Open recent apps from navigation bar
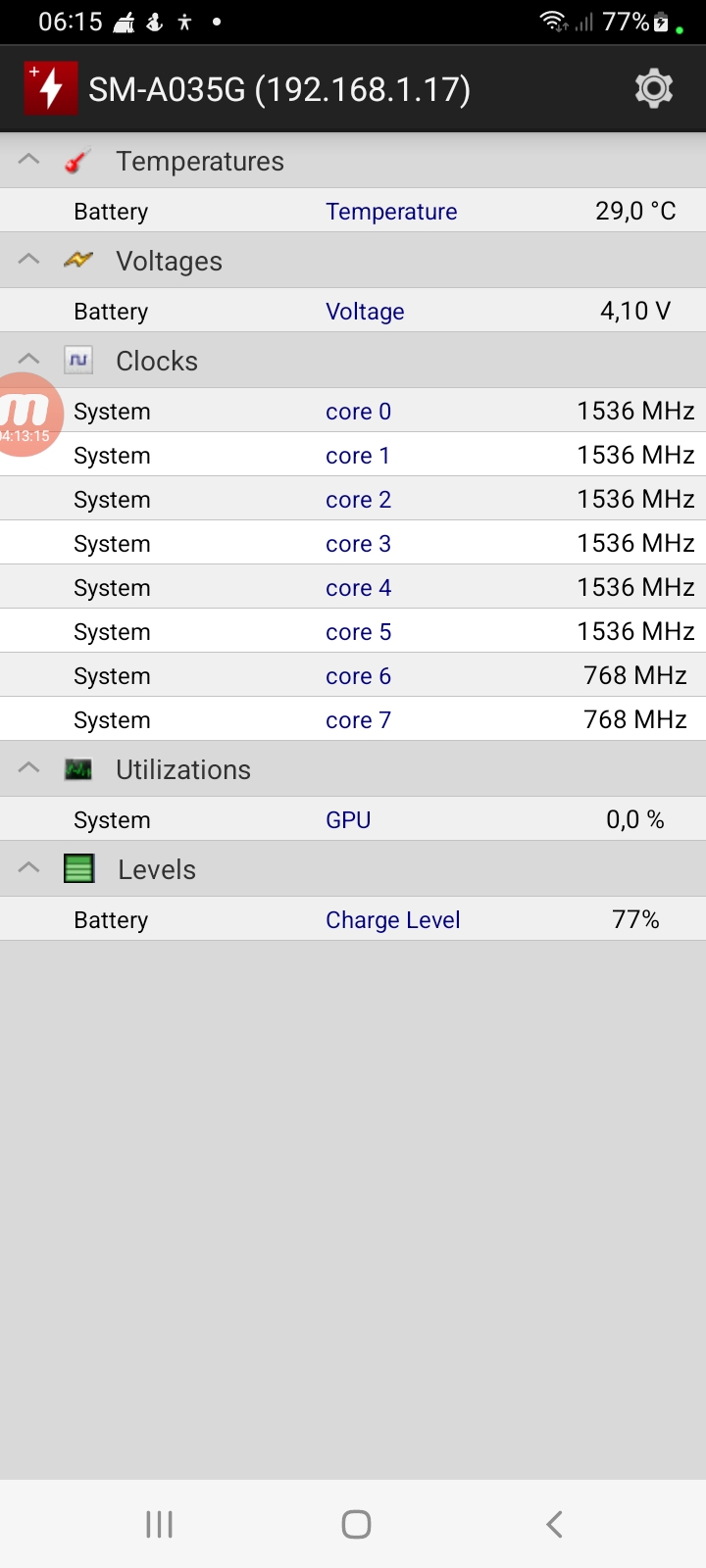 [x=159, y=1524]
